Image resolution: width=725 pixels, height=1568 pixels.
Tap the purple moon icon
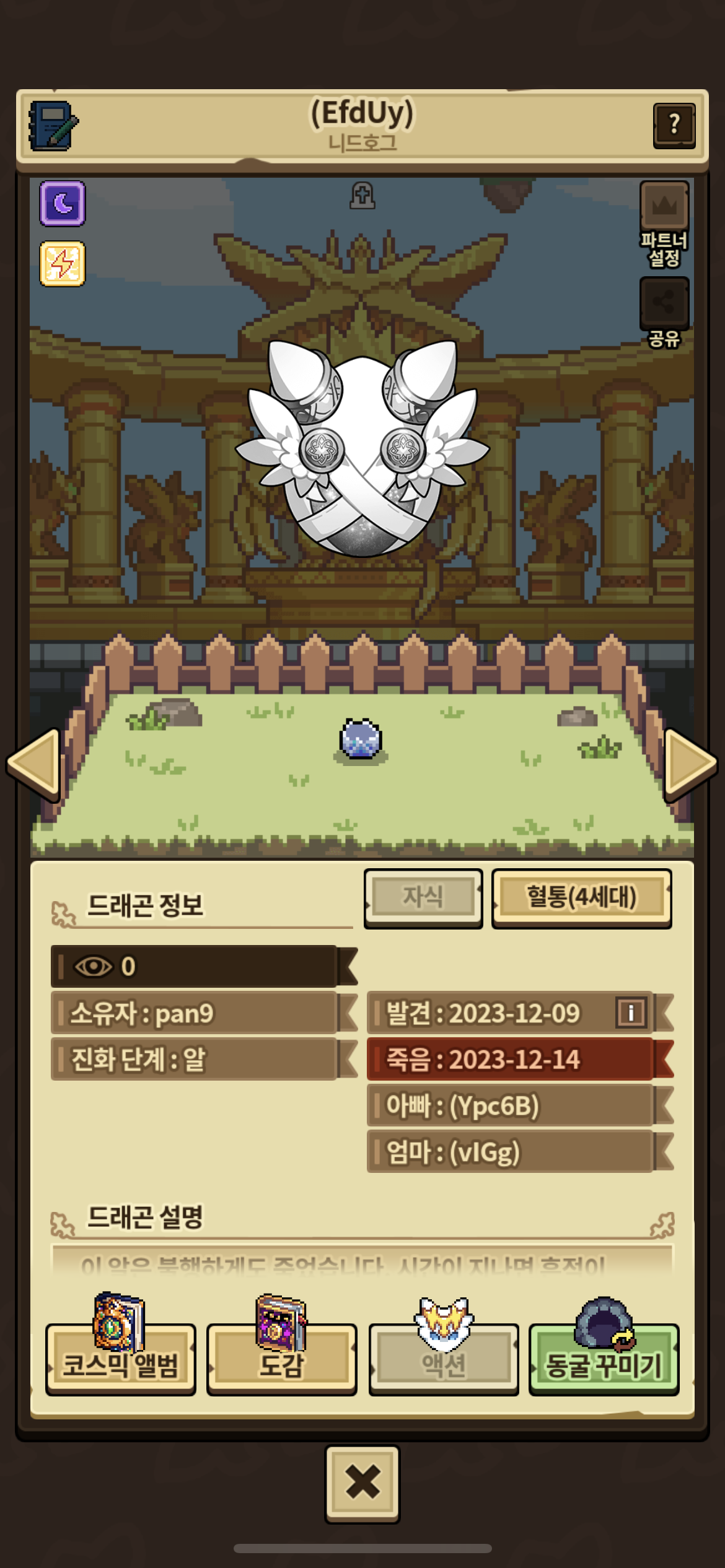pyautogui.click(x=63, y=204)
